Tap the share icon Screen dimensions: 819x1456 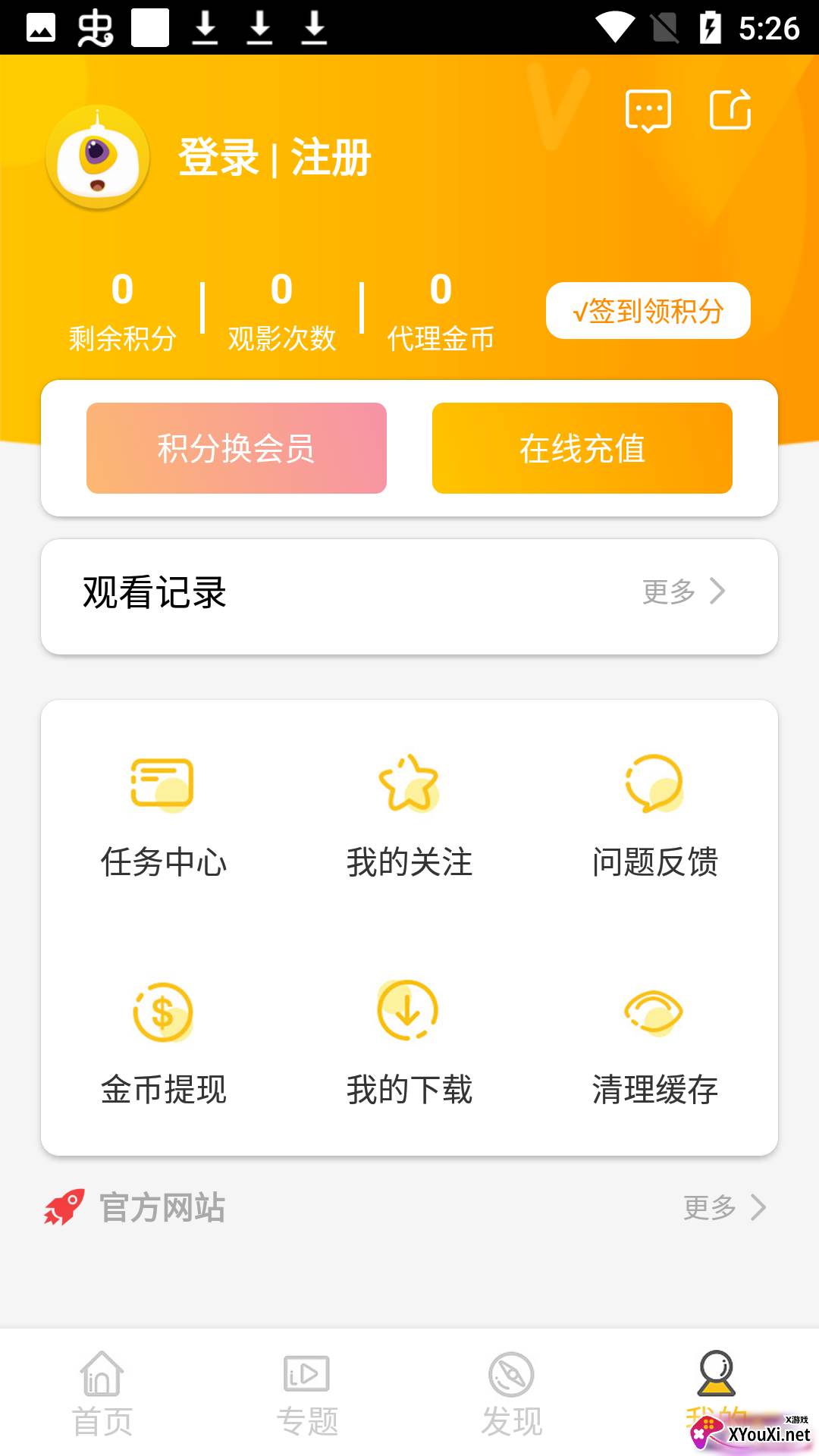[730, 110]
